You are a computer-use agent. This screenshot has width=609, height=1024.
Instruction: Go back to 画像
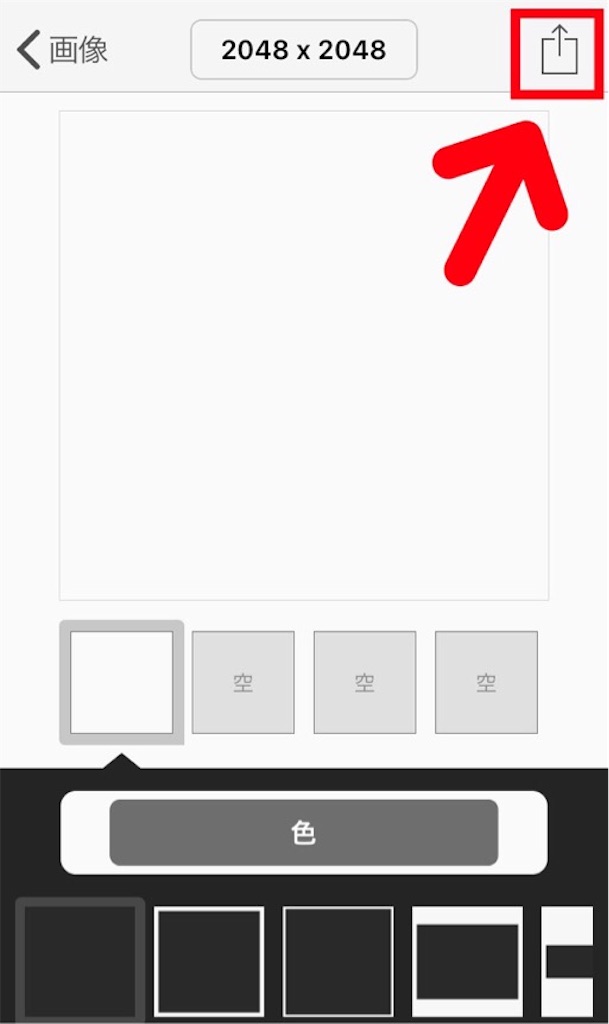(62, 50)
